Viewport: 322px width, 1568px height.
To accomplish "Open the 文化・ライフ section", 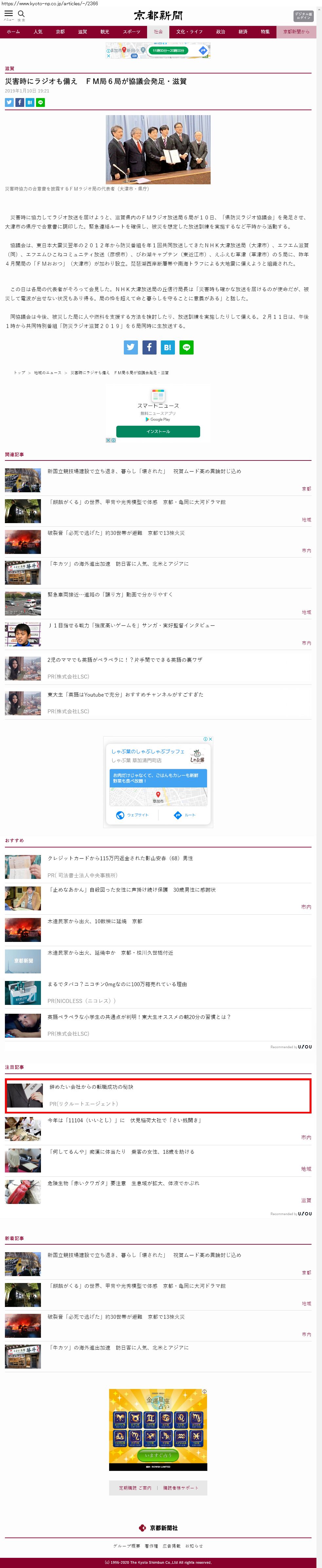I will [x=189, y=32].
